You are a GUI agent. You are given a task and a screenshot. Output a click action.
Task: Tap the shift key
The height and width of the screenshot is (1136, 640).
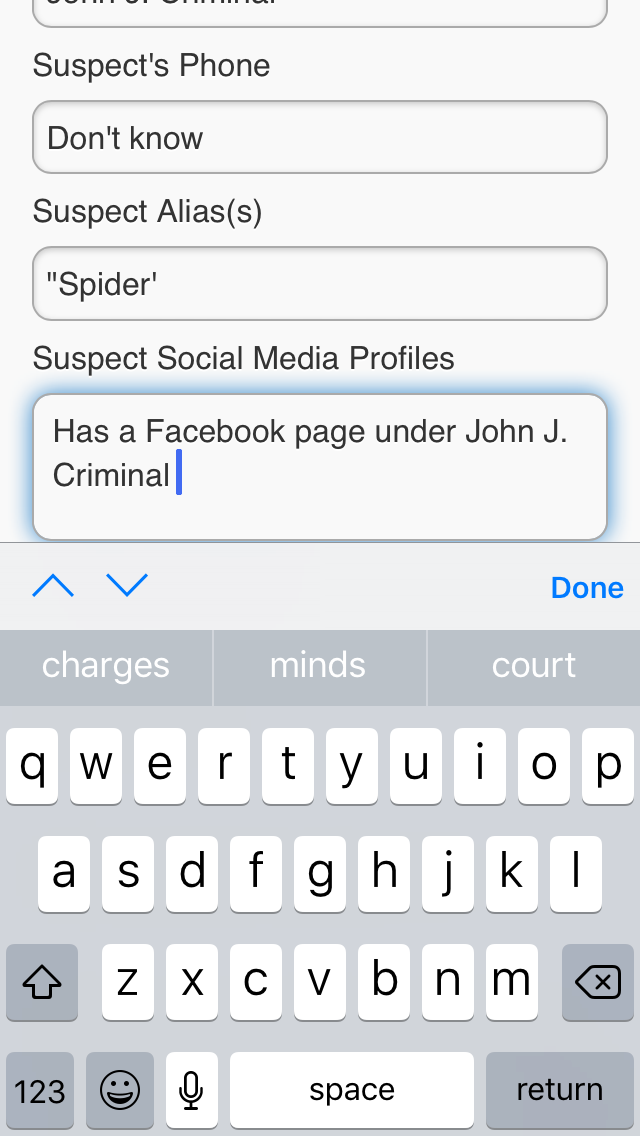pyautogui.click(x=41, y=982)
